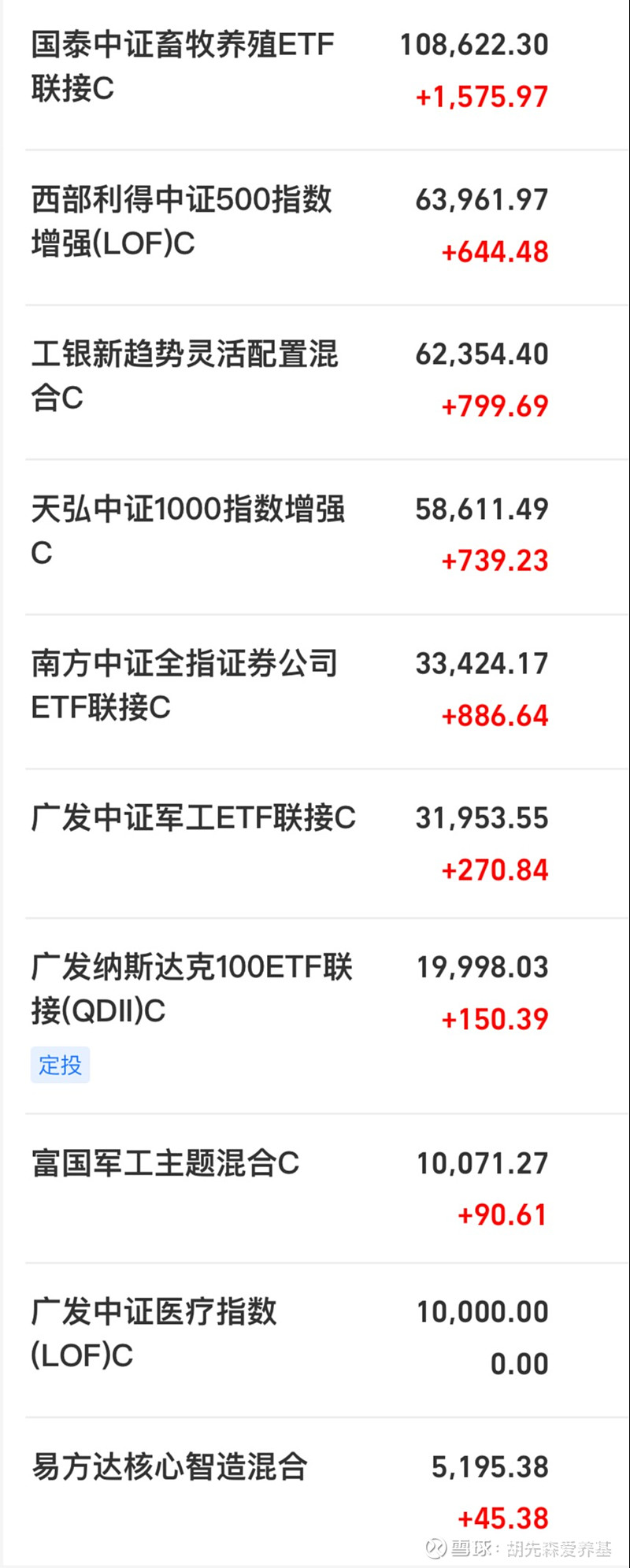Viewport: 630px width, 1568px height.
Task: Open 富国军工主题混合C holding page
Action: (166, 1162)
